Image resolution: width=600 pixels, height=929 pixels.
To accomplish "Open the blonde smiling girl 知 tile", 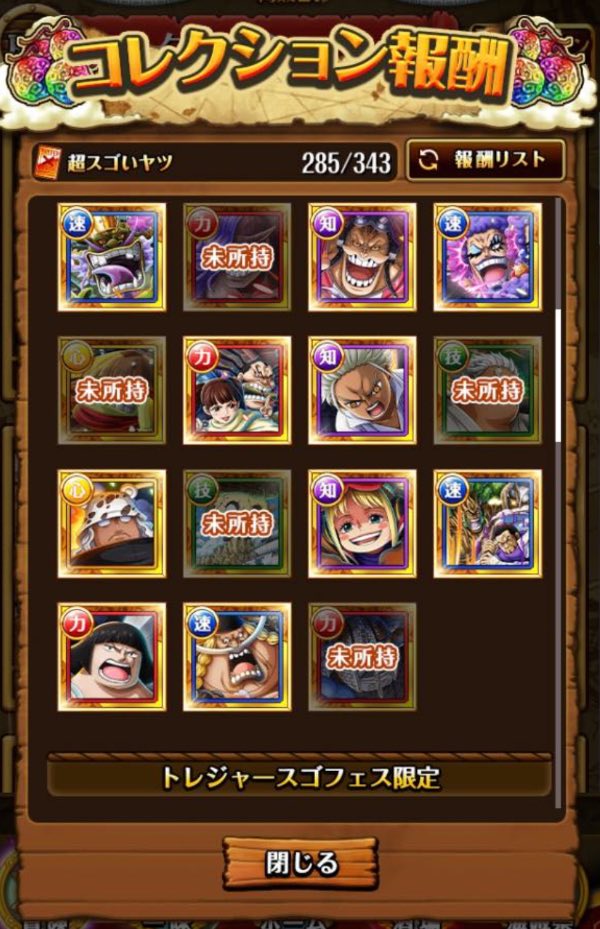I will (x=361, y=523).
